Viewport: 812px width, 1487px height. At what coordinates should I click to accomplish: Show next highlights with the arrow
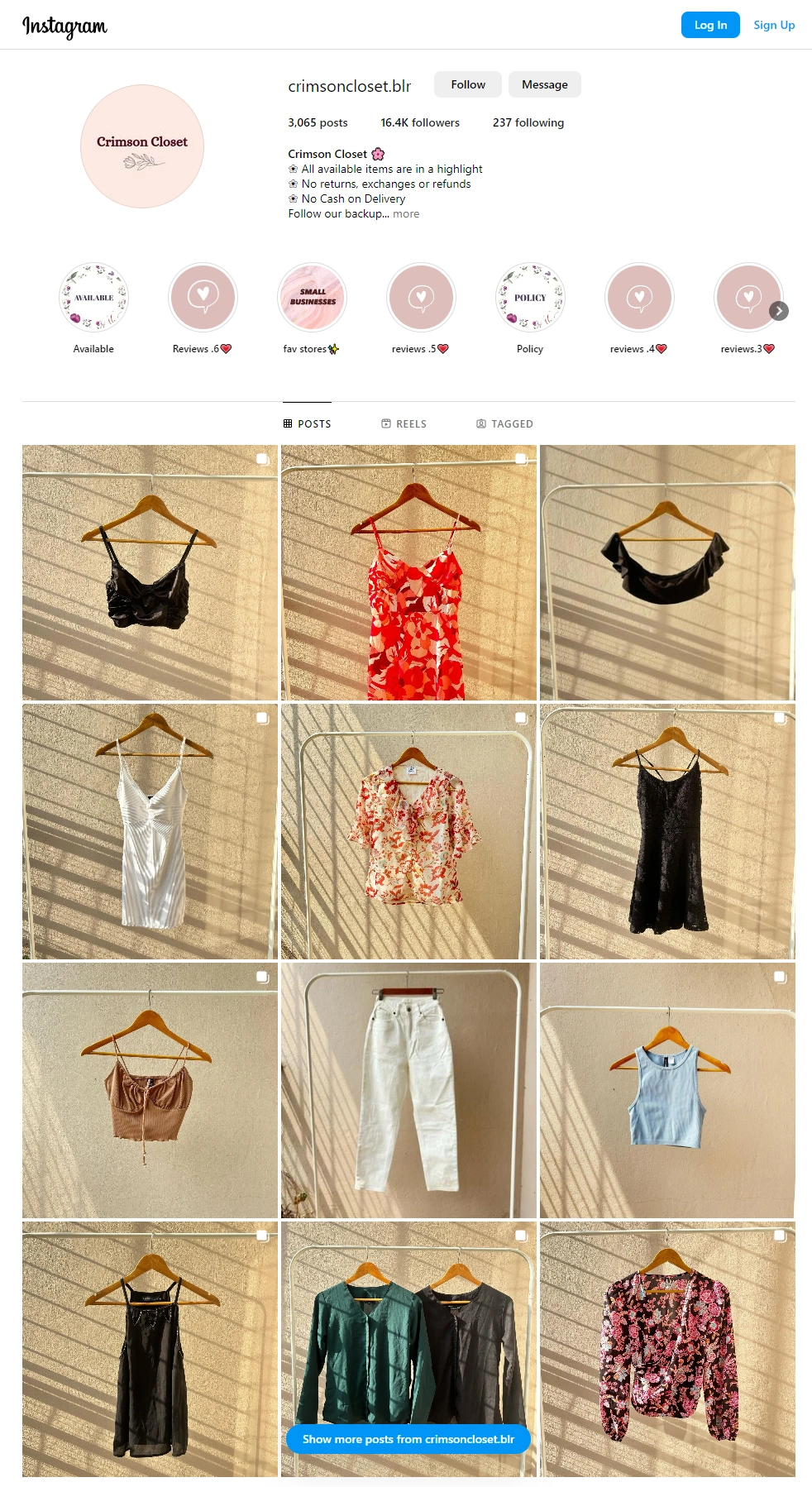tap(778, 311)
